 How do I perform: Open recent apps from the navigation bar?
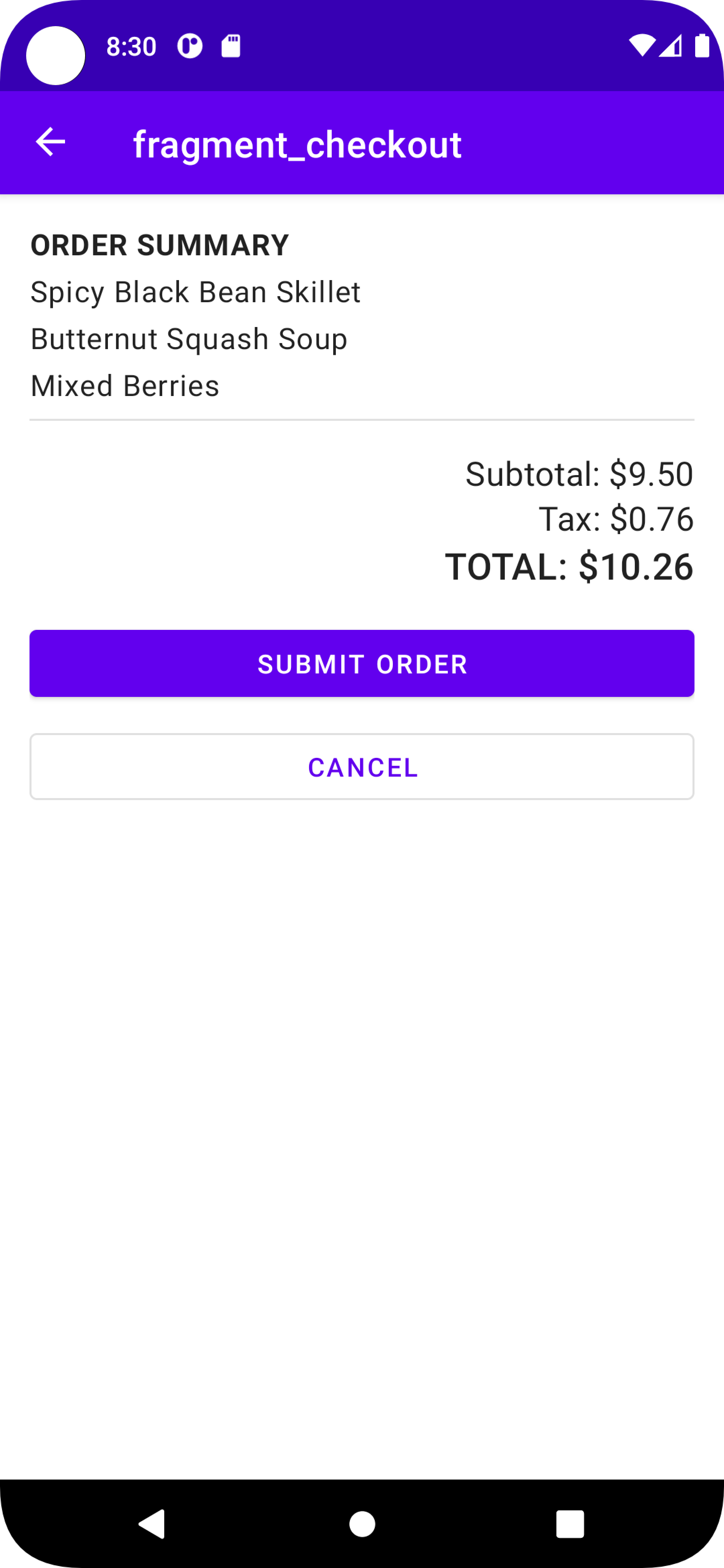click(x=570, y=1523)
